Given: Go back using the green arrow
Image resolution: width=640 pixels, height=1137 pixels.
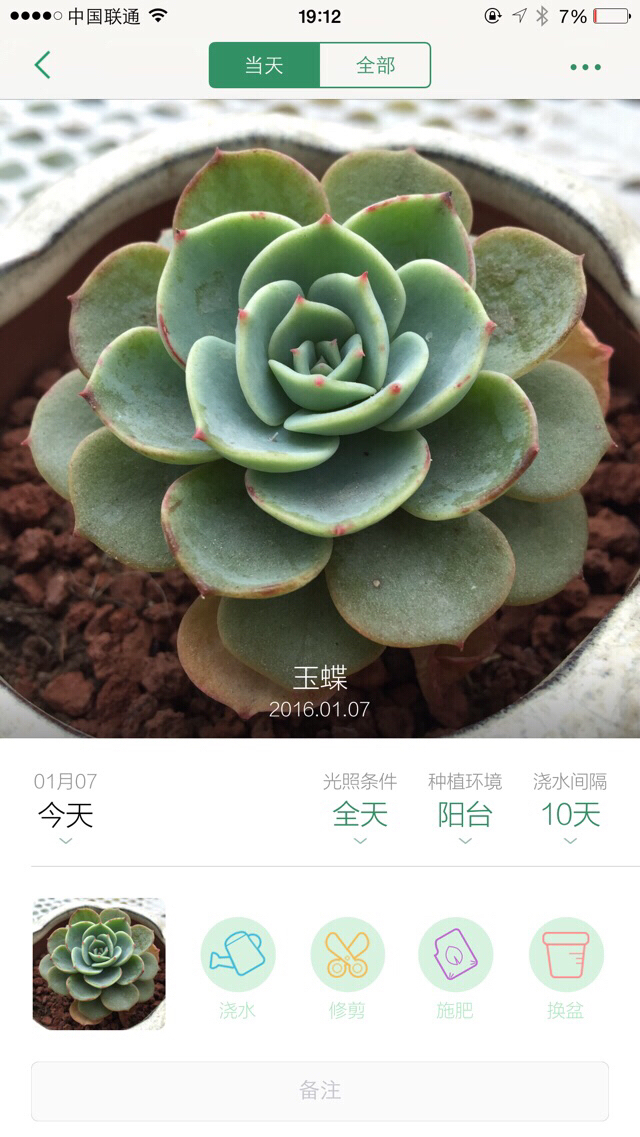Looking at the screenshot, I should [x=43, y=65].
